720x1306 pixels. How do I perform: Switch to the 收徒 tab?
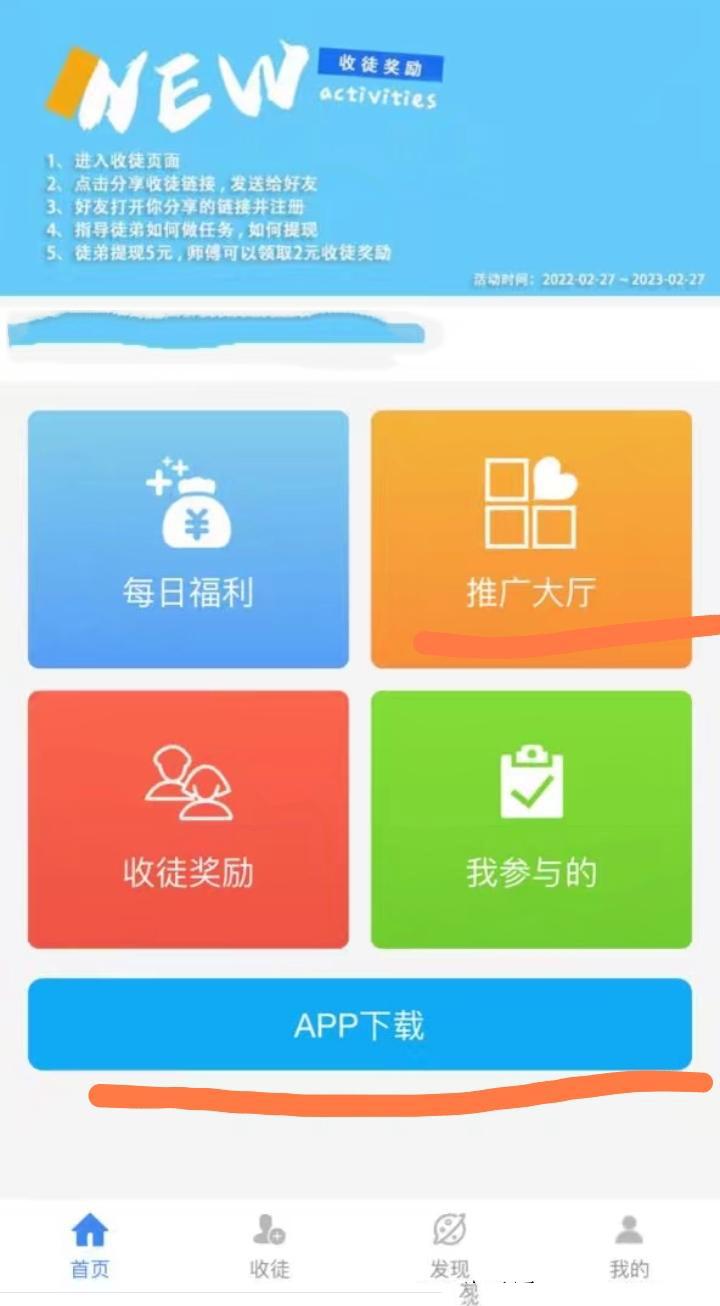(268, 1243)
